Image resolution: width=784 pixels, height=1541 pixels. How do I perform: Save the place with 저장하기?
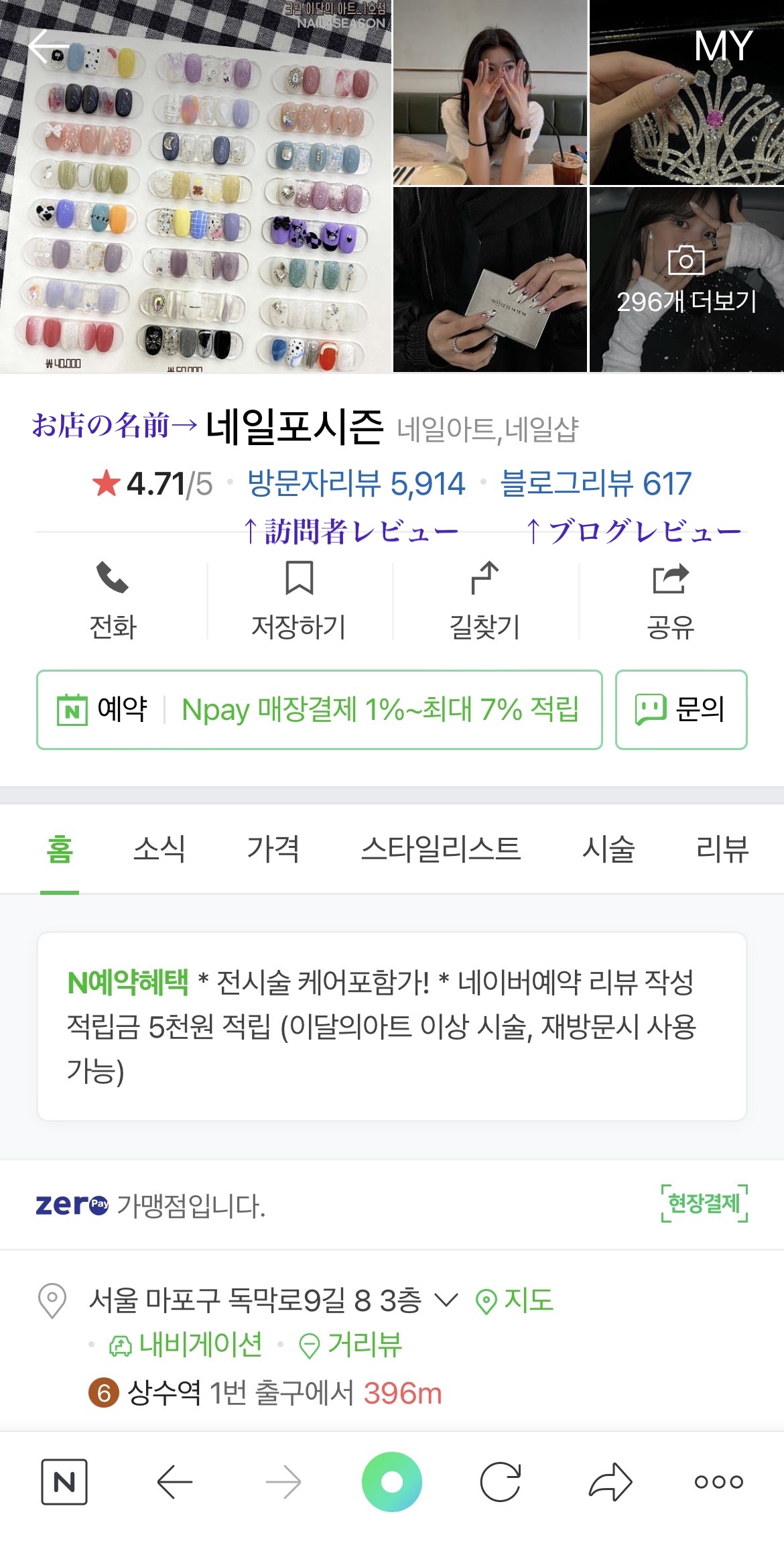pos(299,601)
